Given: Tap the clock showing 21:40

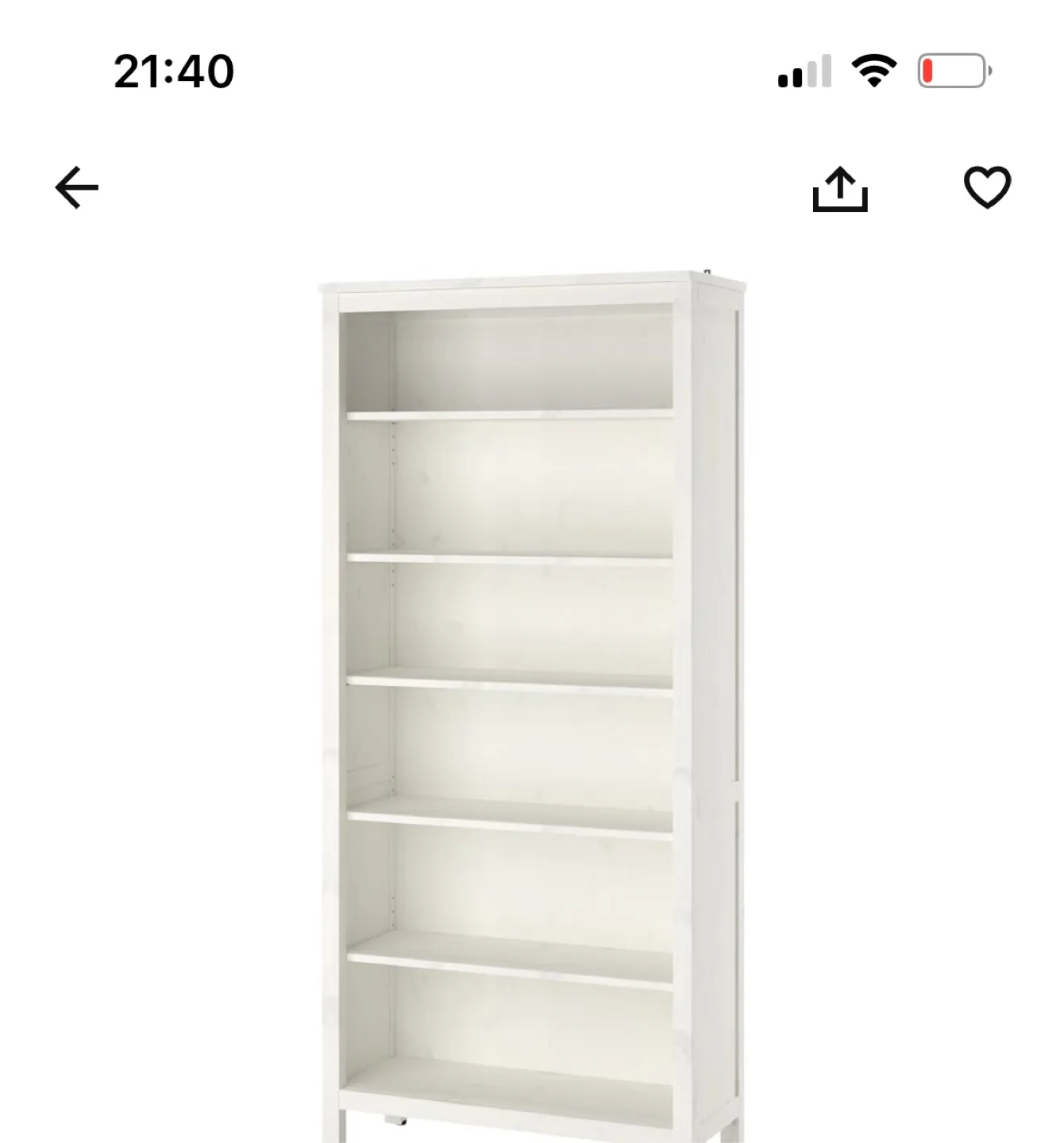Looking at the screenshot, I should 175,71.
